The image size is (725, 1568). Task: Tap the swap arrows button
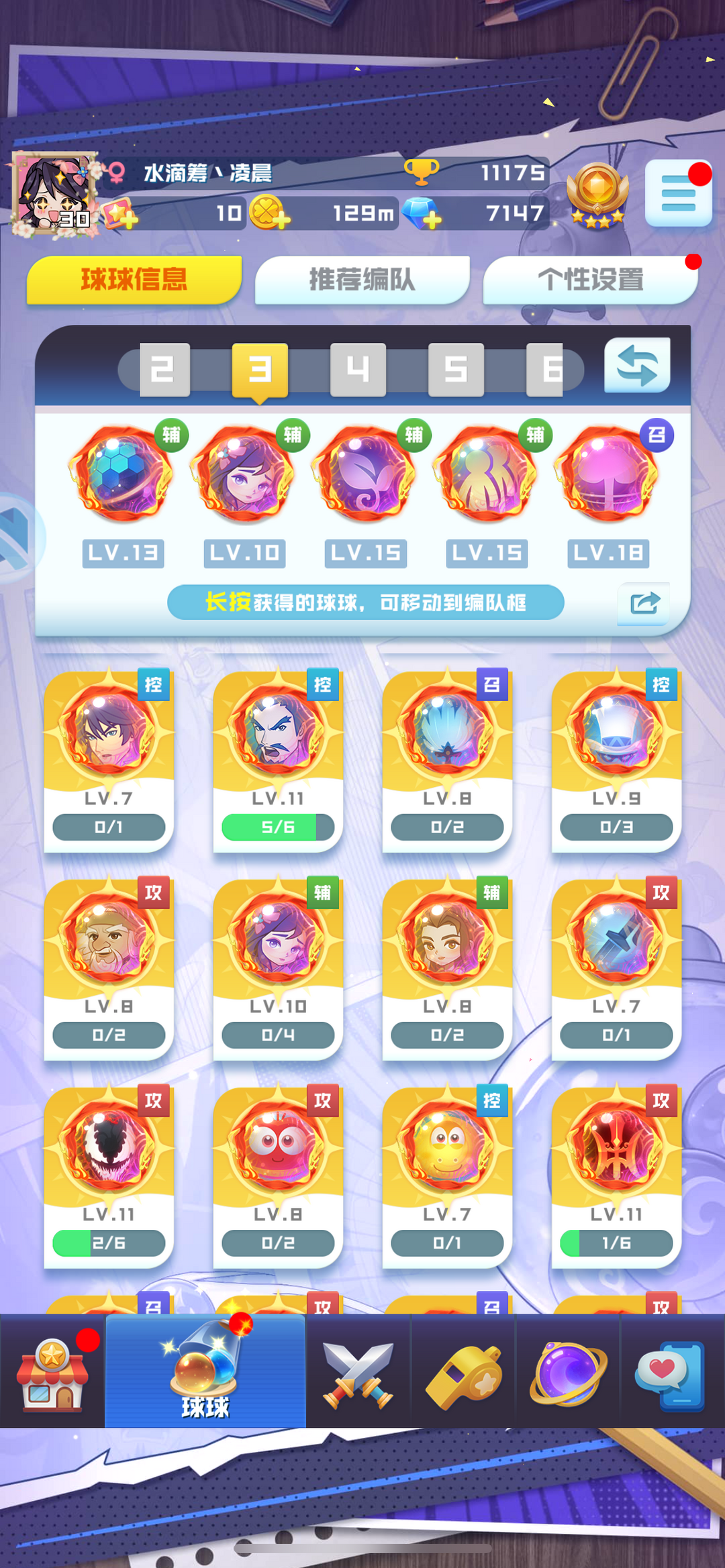(x=637, y=365)
